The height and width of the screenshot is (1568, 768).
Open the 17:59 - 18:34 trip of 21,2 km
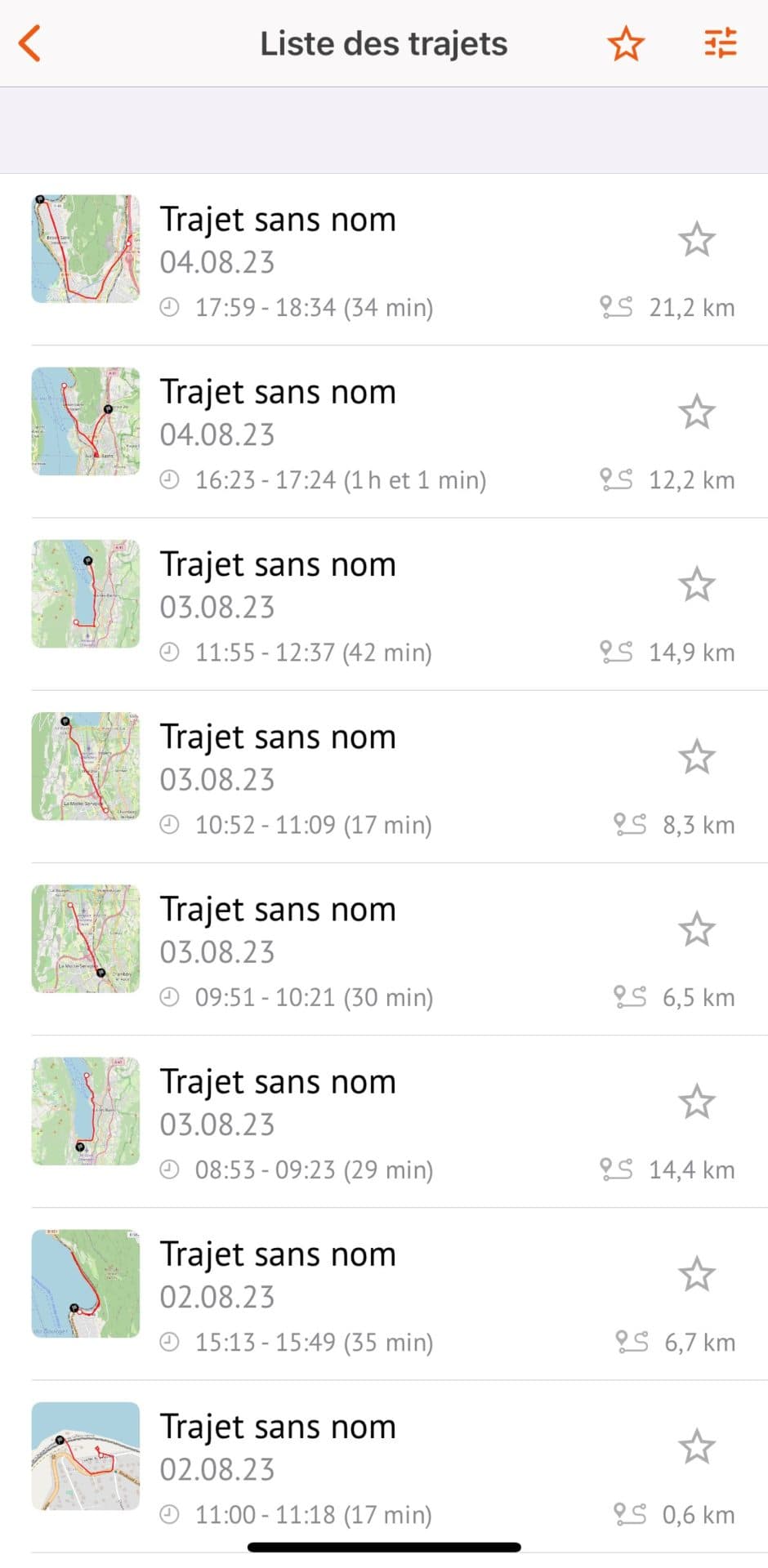(x=343, y=260)
